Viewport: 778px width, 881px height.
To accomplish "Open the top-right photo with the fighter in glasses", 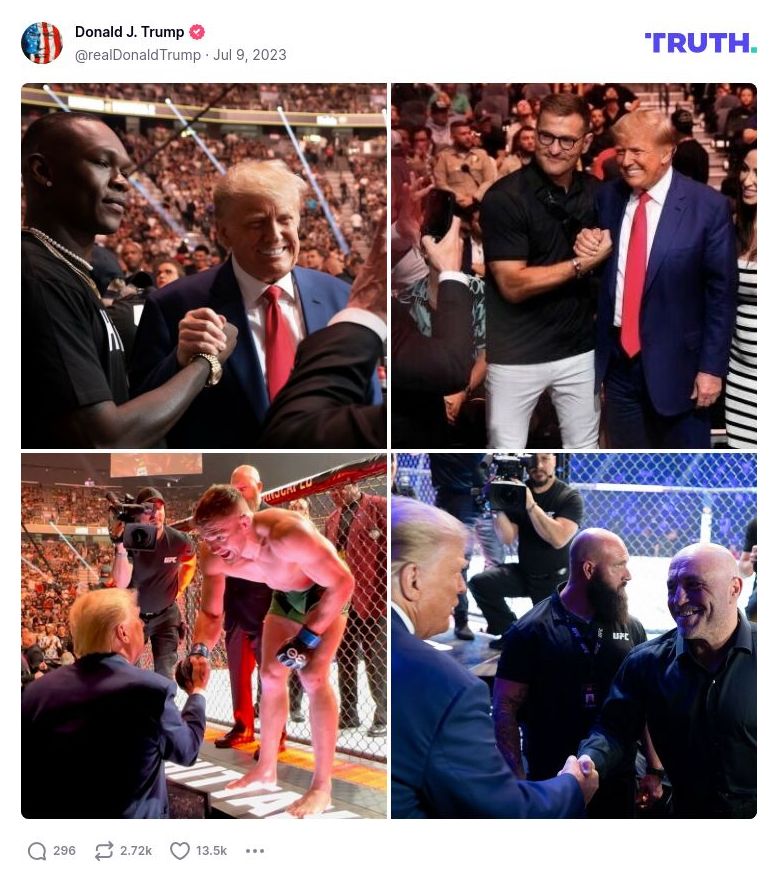I will click(573, 265).
